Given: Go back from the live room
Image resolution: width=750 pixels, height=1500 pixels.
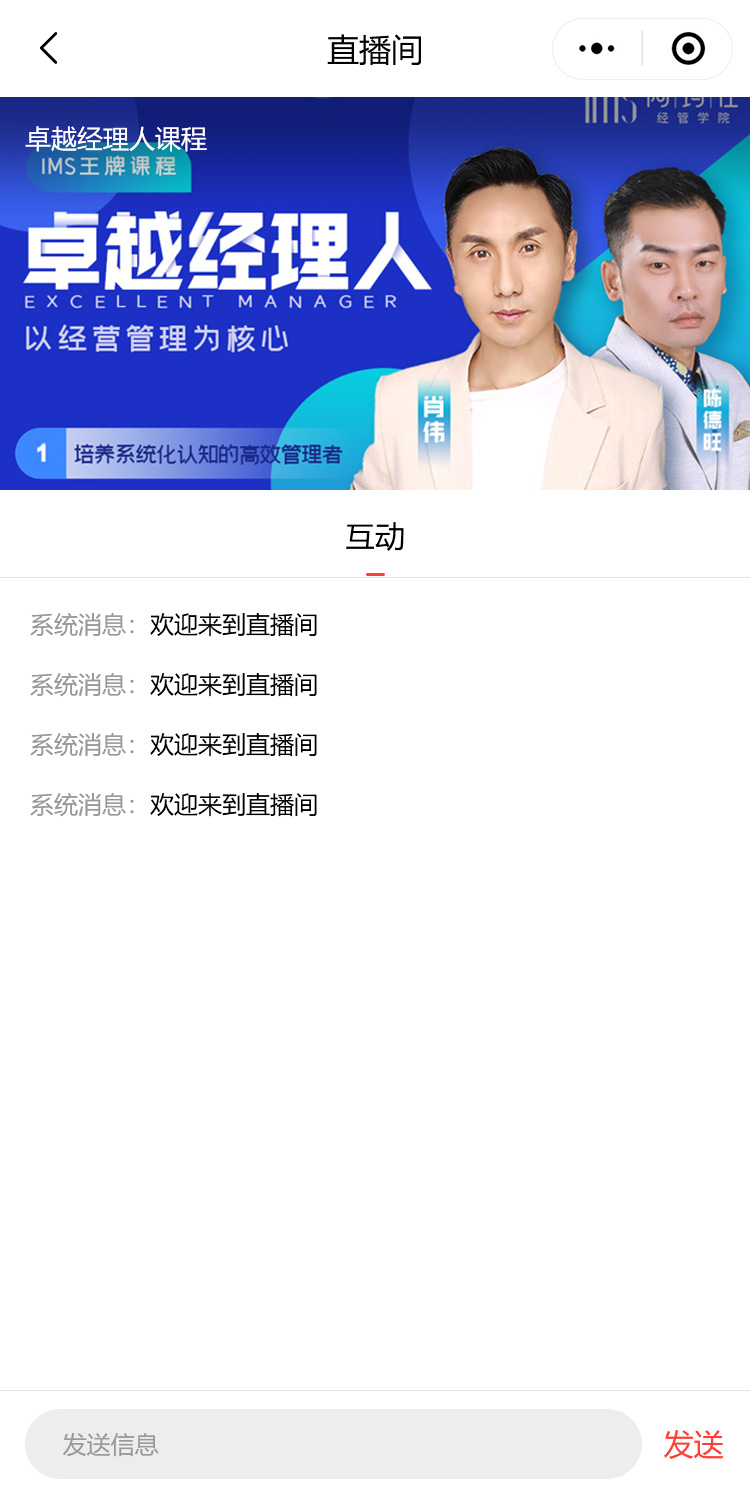Looking at the screenshot, I should point(48,48).
